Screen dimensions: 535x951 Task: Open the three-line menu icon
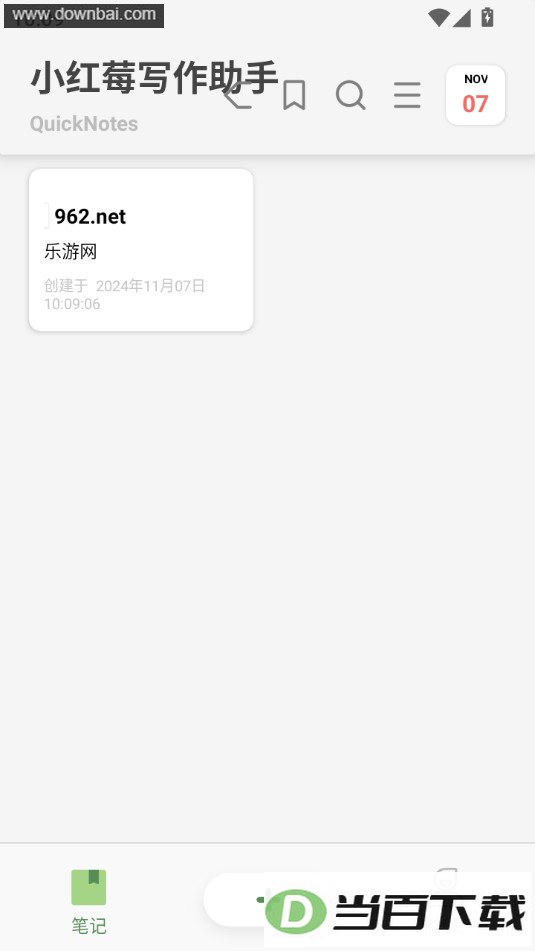[407, 95]
